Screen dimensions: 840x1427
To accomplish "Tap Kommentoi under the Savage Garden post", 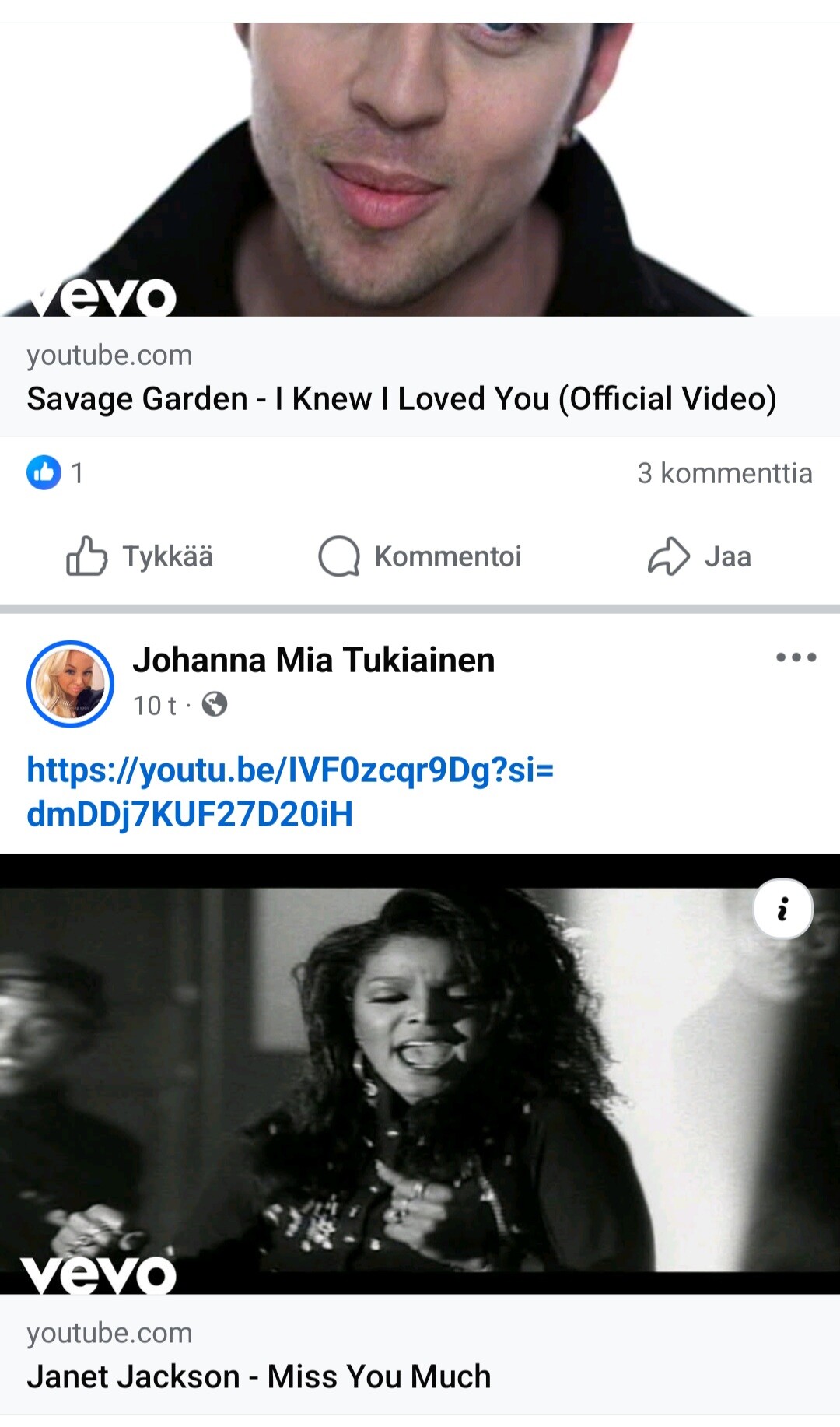I will pyautogui.click(x=420, y=556).
